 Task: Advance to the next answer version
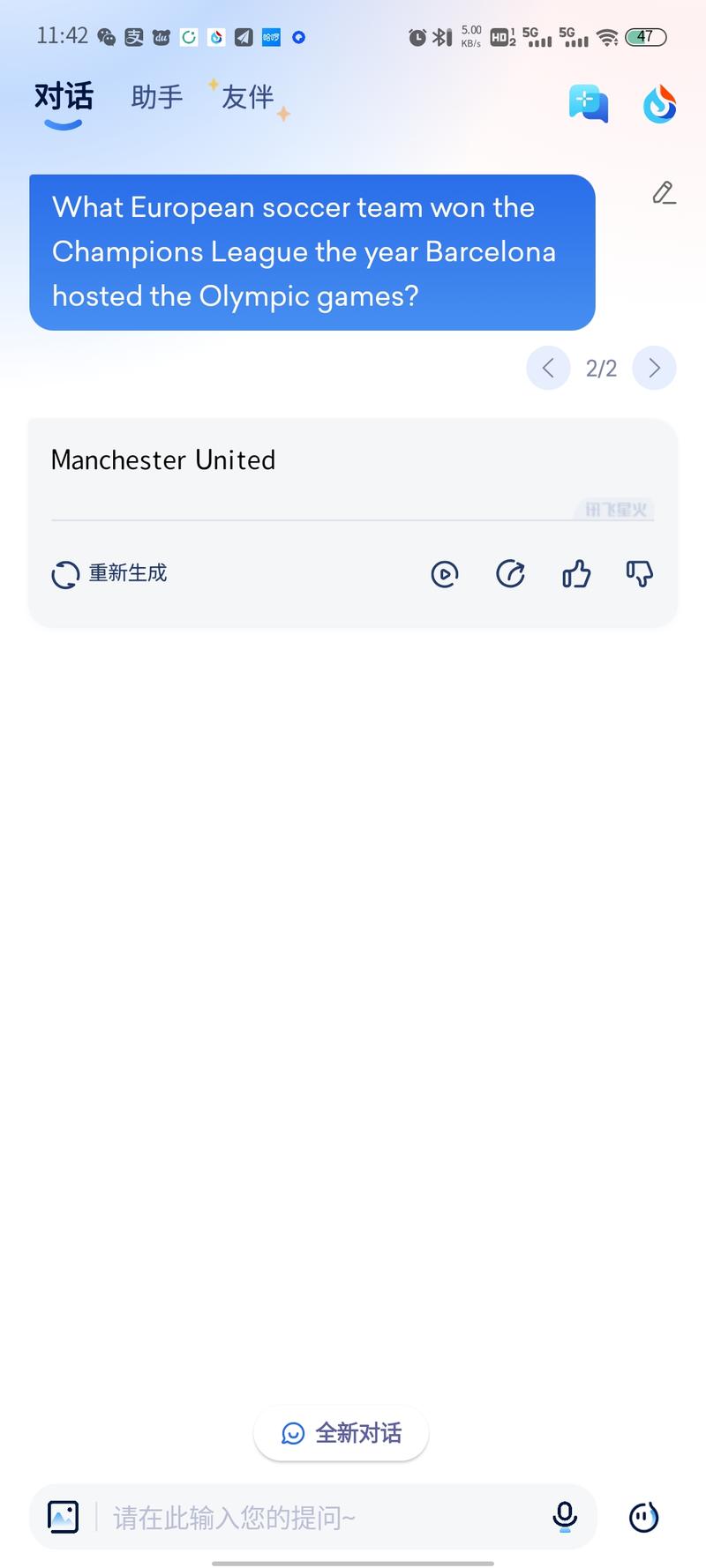point(654,368)
